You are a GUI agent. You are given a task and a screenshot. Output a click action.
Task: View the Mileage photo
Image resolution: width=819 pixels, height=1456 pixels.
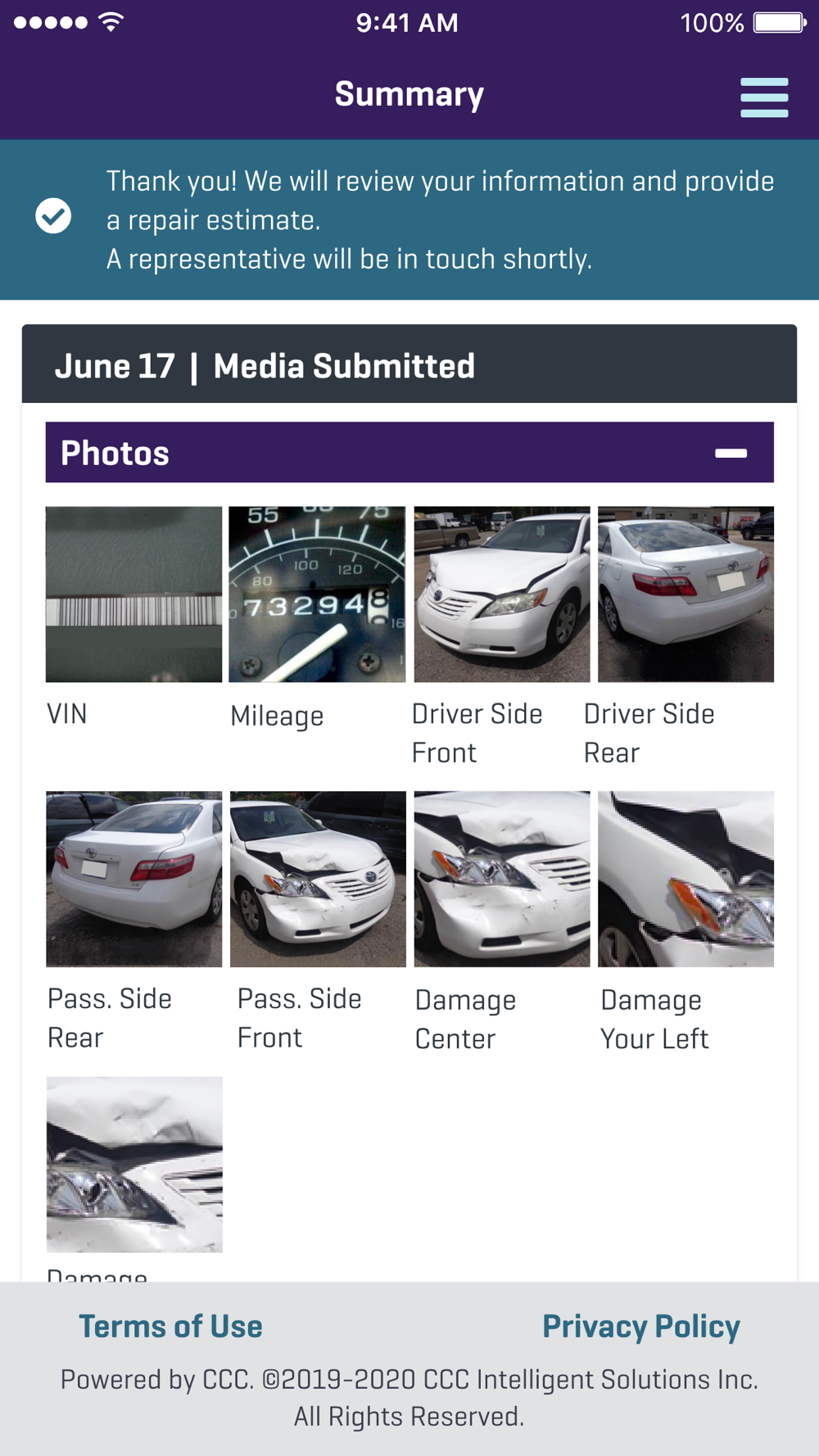[317, 595]
